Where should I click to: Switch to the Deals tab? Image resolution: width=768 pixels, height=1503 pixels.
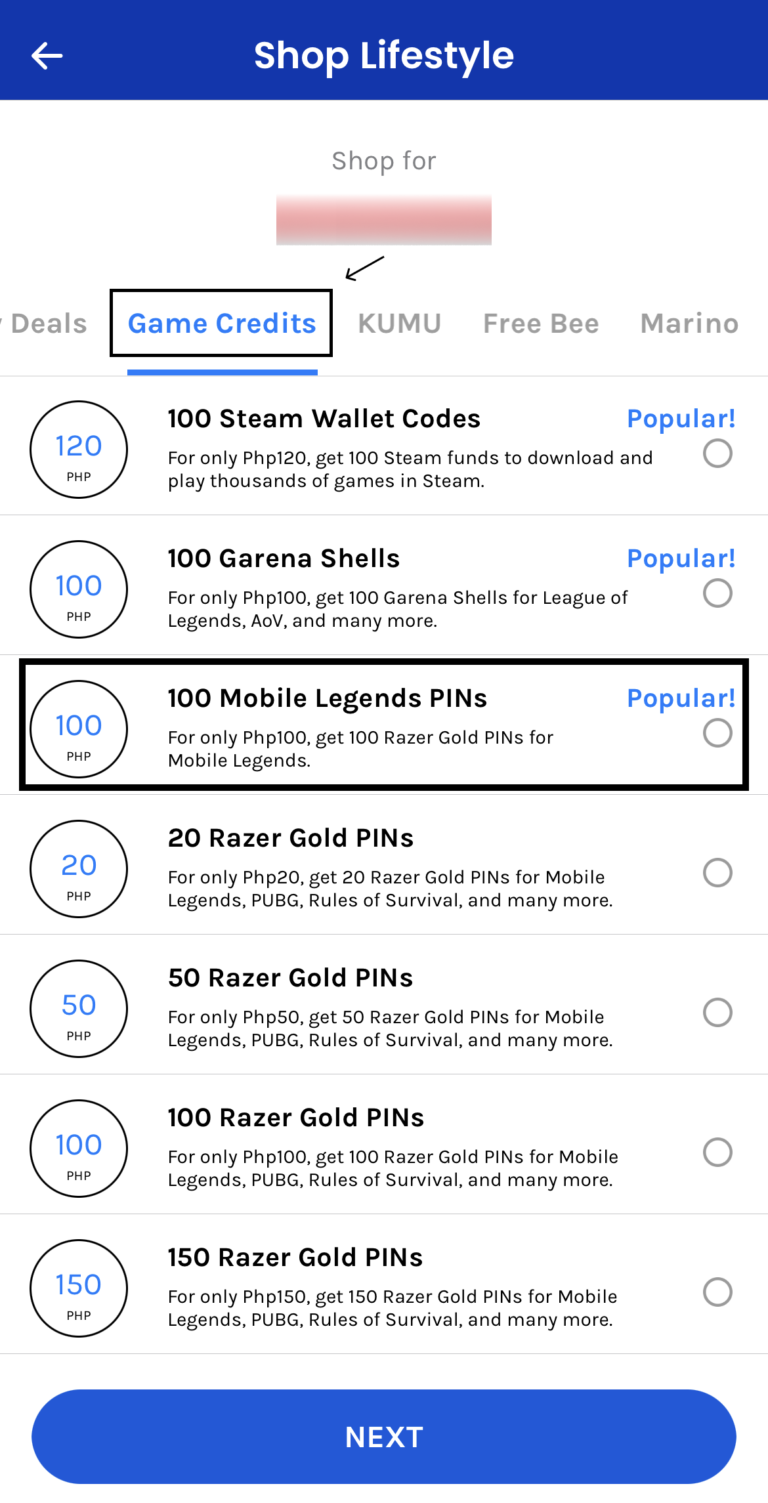tap(43, 323)
